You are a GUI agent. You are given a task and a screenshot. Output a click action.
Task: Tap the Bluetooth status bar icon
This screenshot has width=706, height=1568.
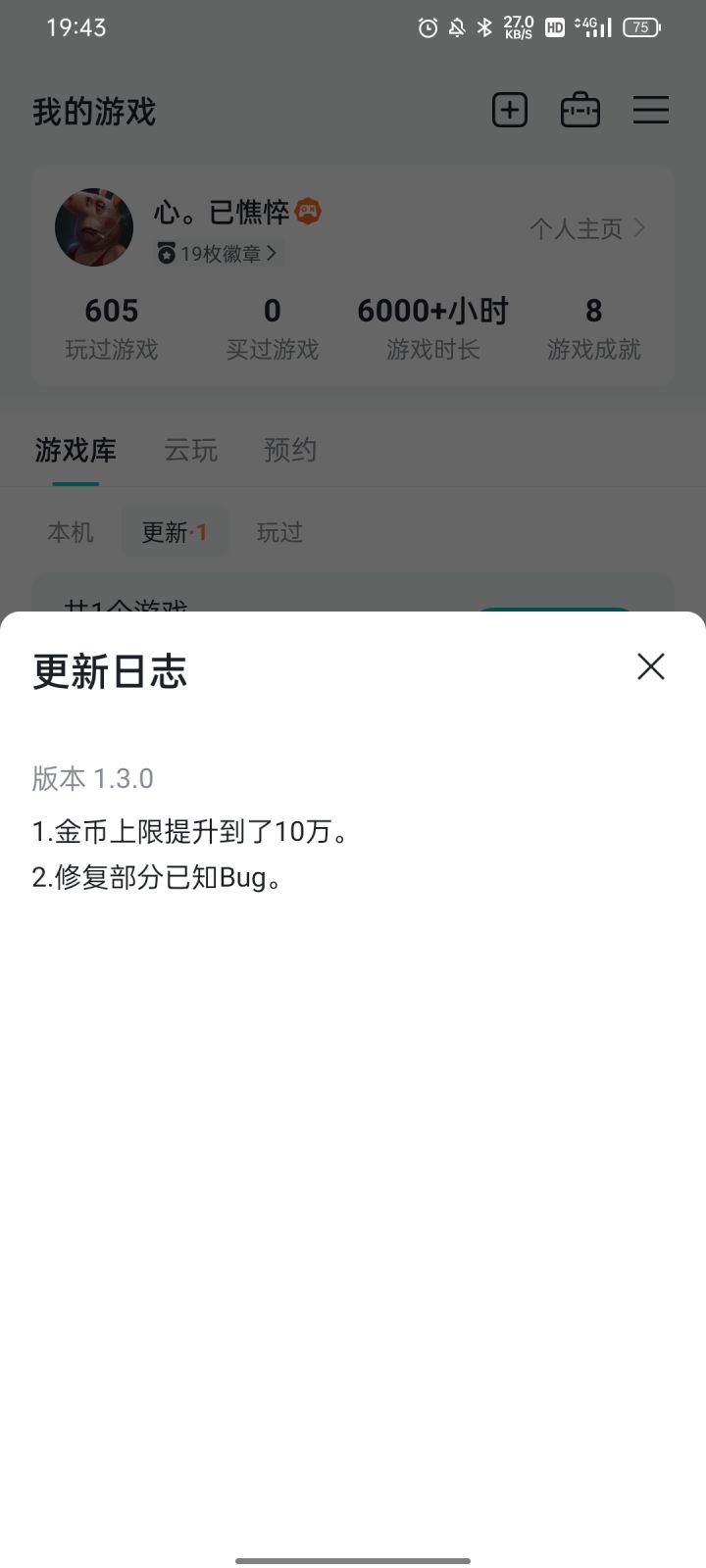click(484, 27)
